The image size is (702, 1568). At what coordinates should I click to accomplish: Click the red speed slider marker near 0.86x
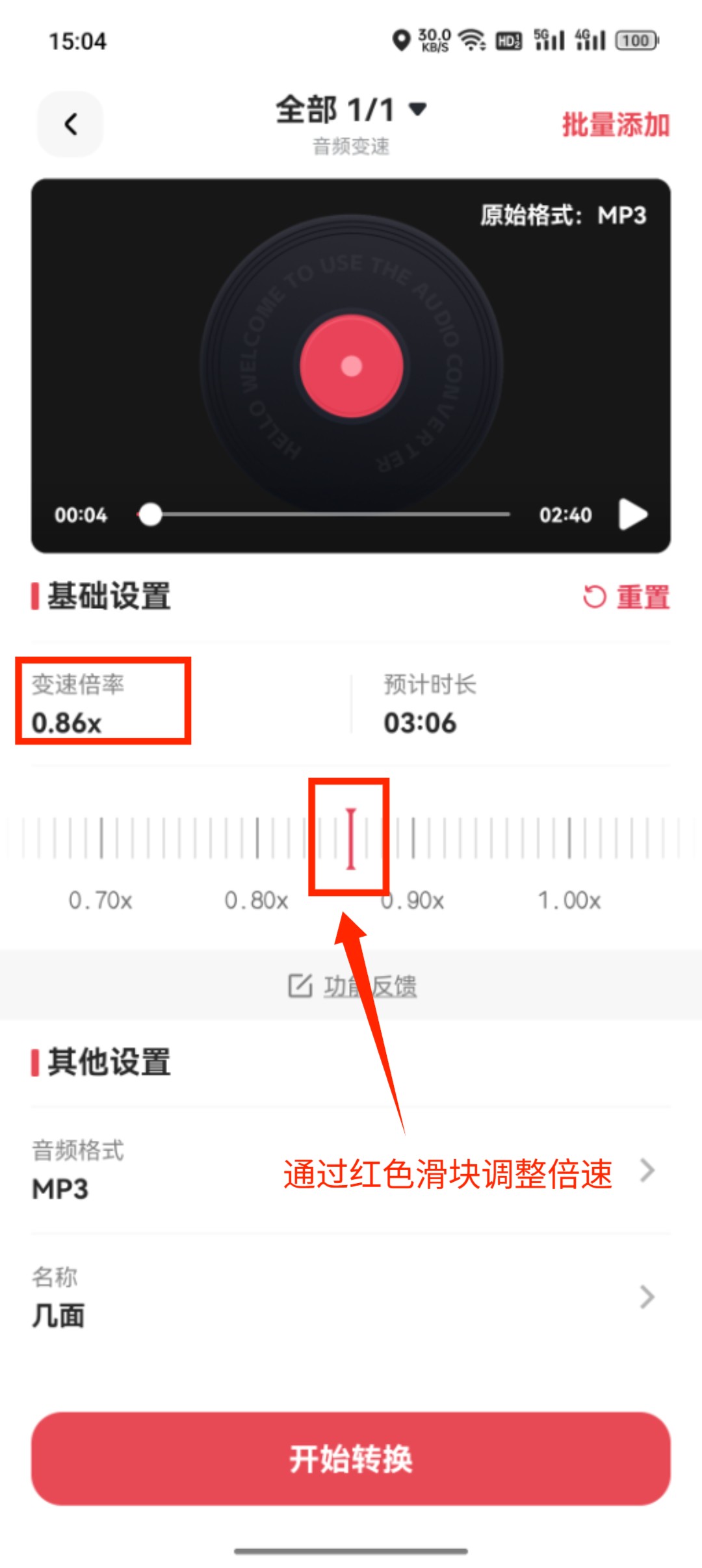pos(350,837)
